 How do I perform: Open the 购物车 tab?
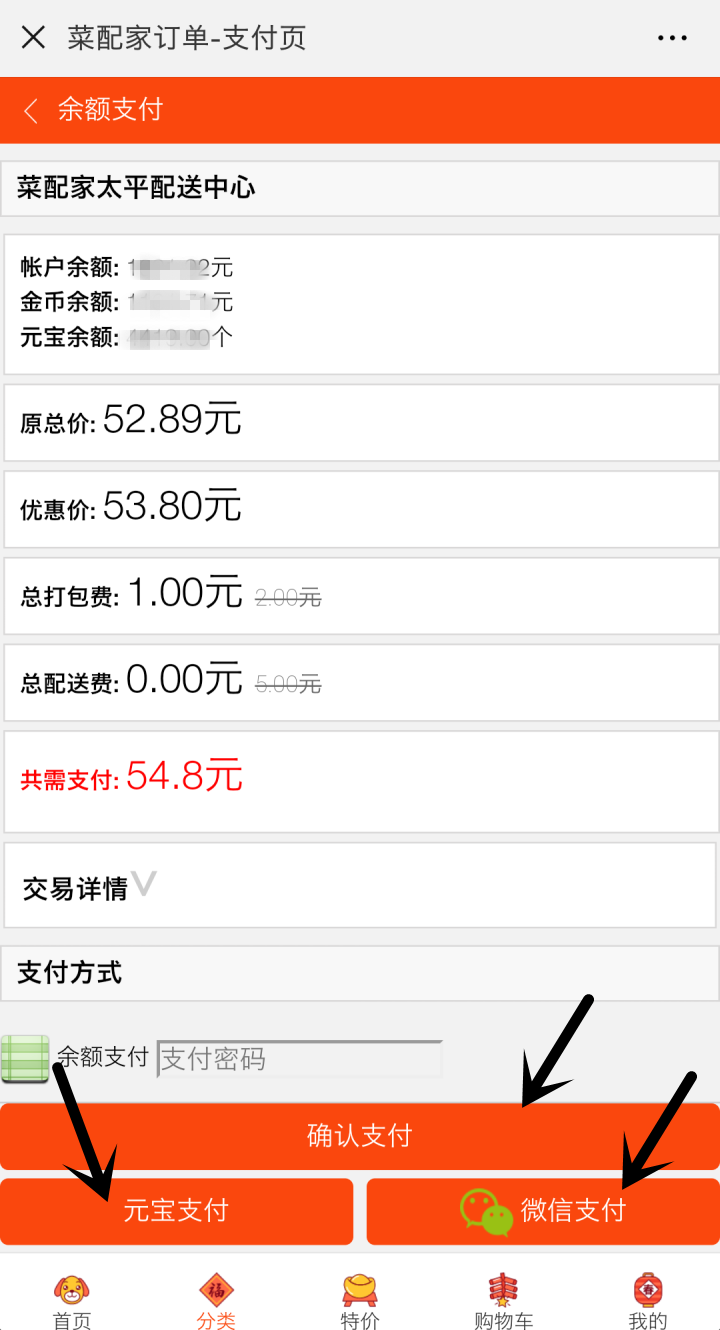pos(504,1302)
